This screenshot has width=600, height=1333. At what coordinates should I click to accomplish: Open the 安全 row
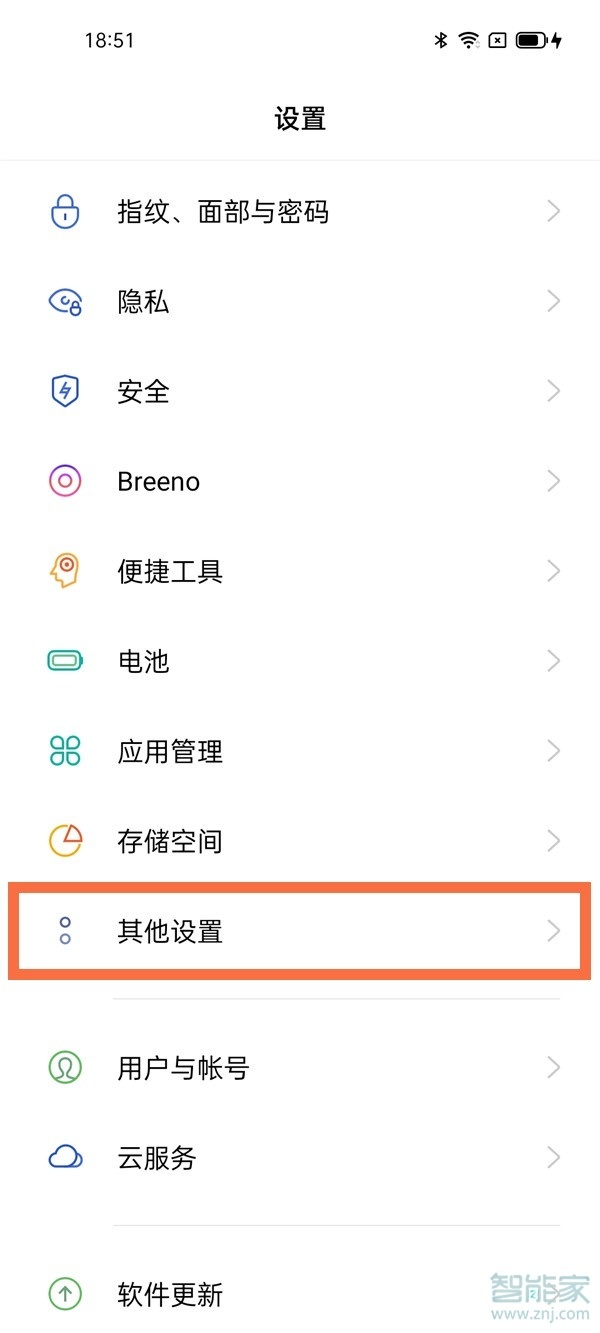tap(300, 392)
